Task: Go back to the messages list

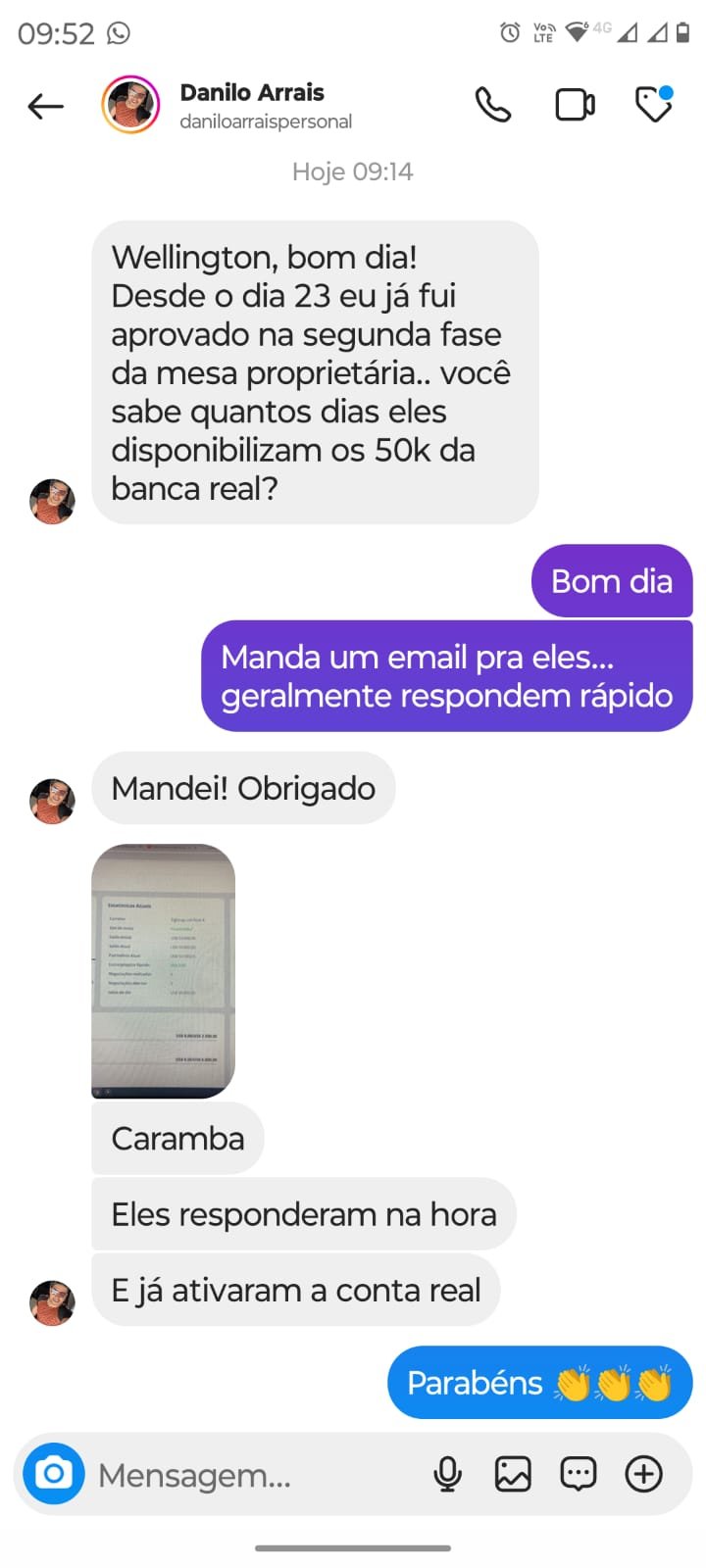Action: pyautogui.click(x=45, y=106)
